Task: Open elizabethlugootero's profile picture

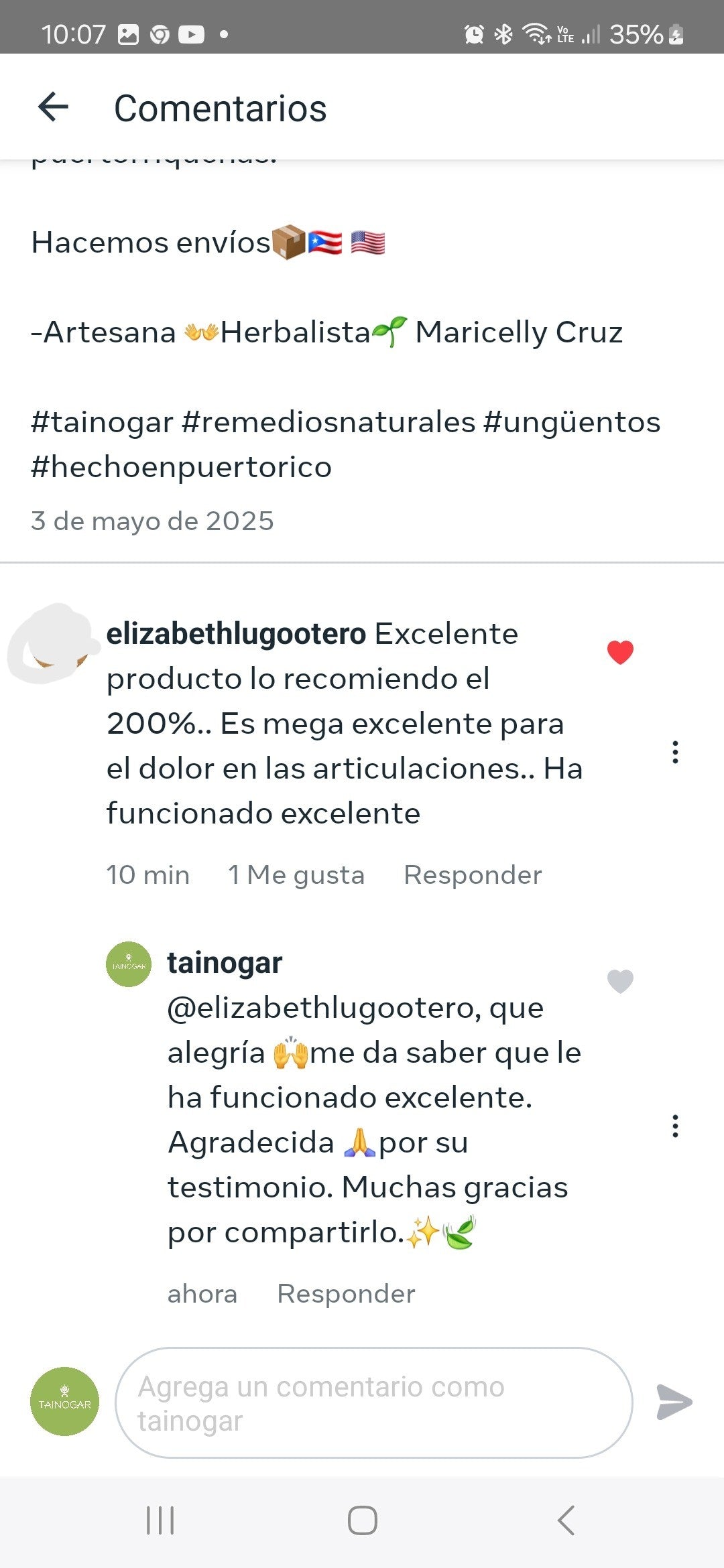Action: [50, 645]
